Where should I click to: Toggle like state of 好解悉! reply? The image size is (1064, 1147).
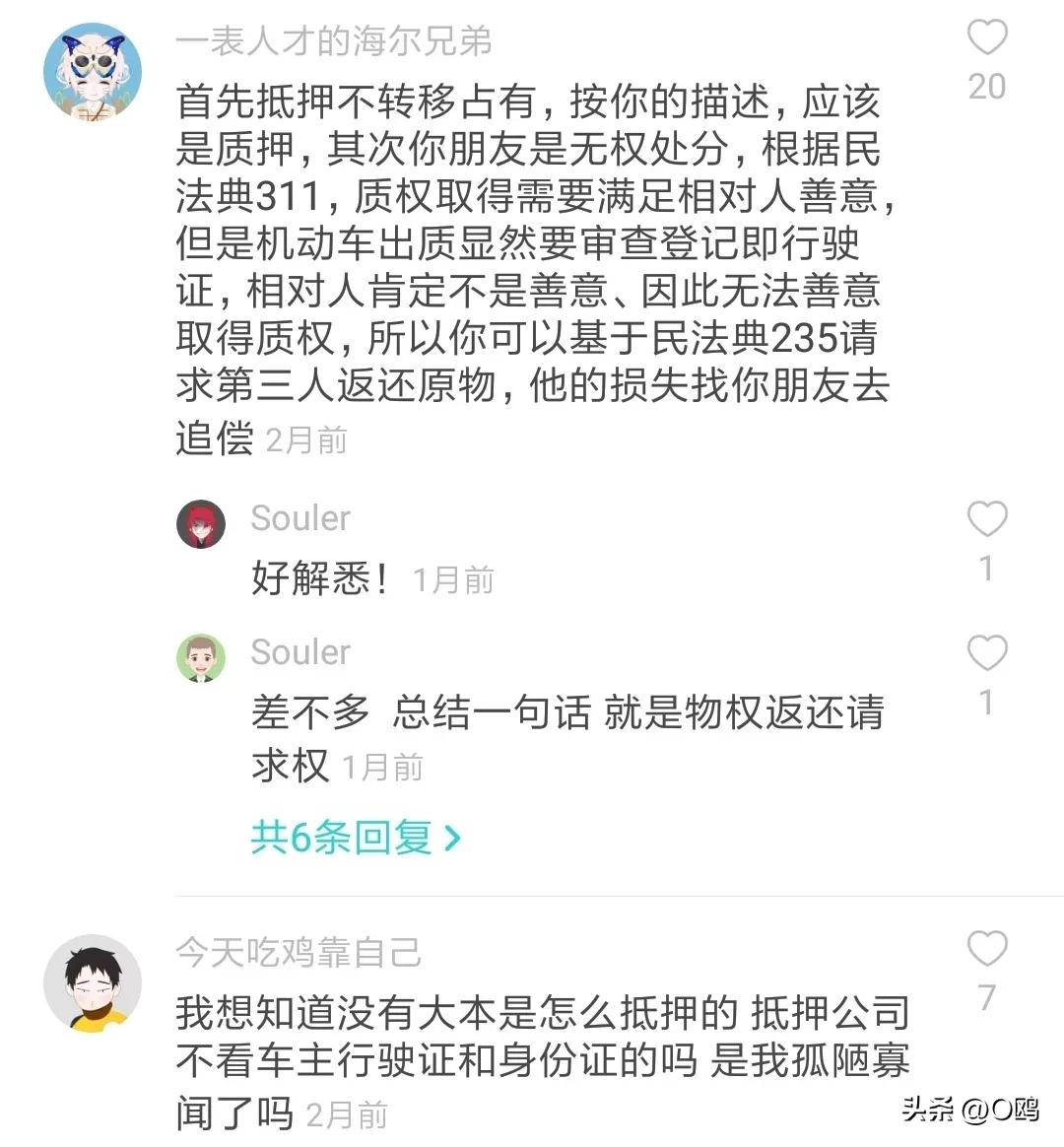pyautogui.click(x=986, y=519)
